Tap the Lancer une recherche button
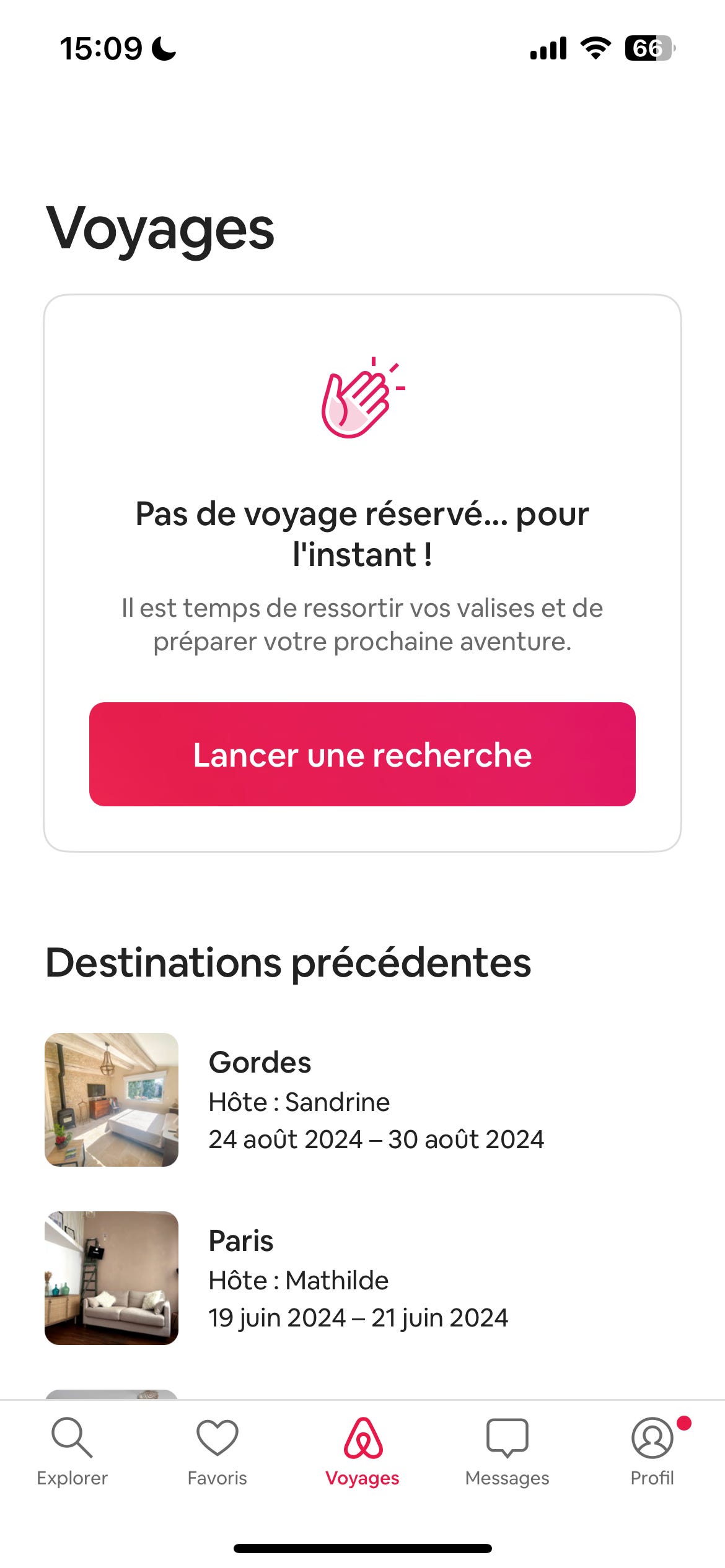The height and width of the screenshot is (1568, 725). 362,754
